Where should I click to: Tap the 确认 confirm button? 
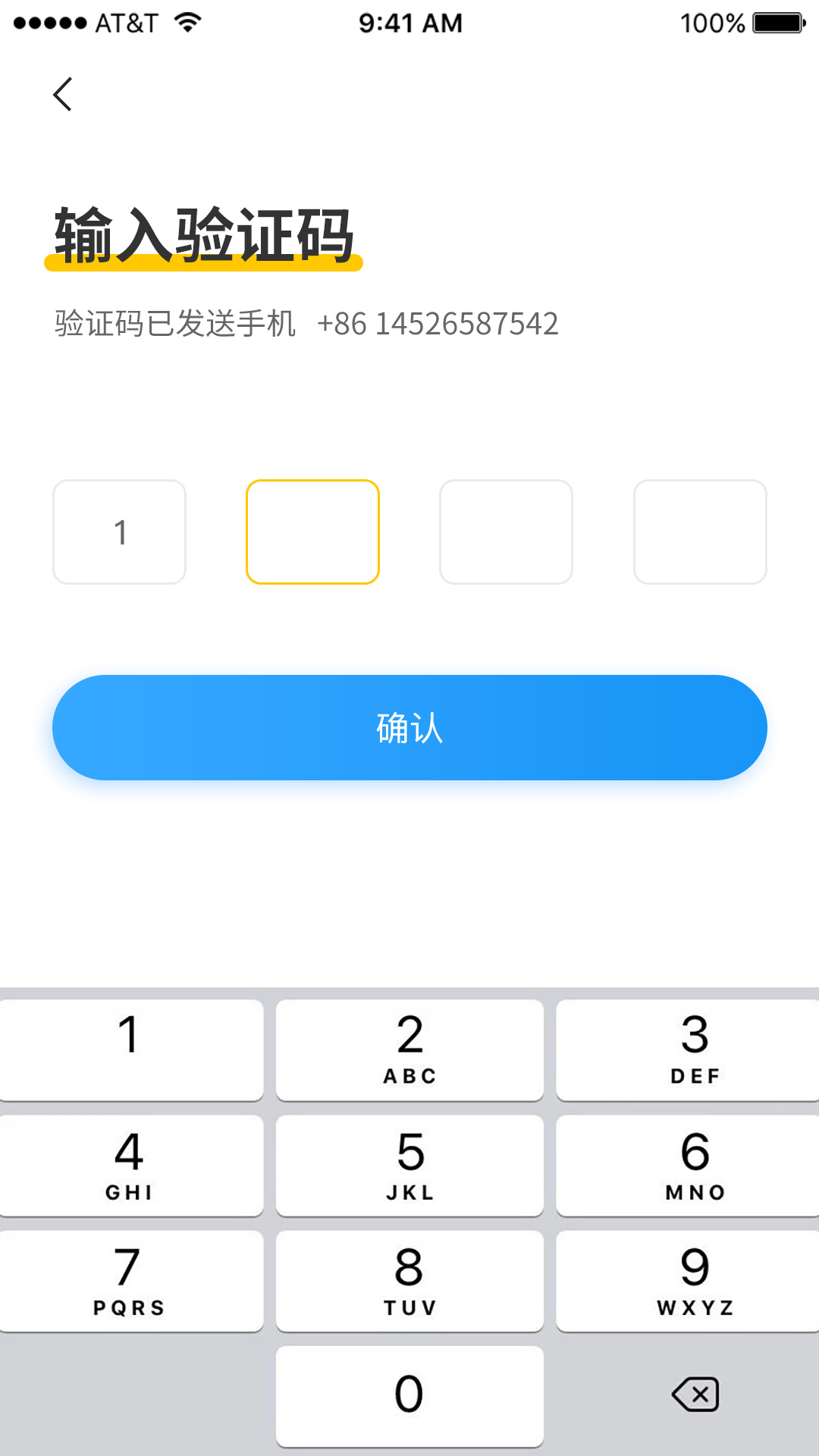[409, 728]
